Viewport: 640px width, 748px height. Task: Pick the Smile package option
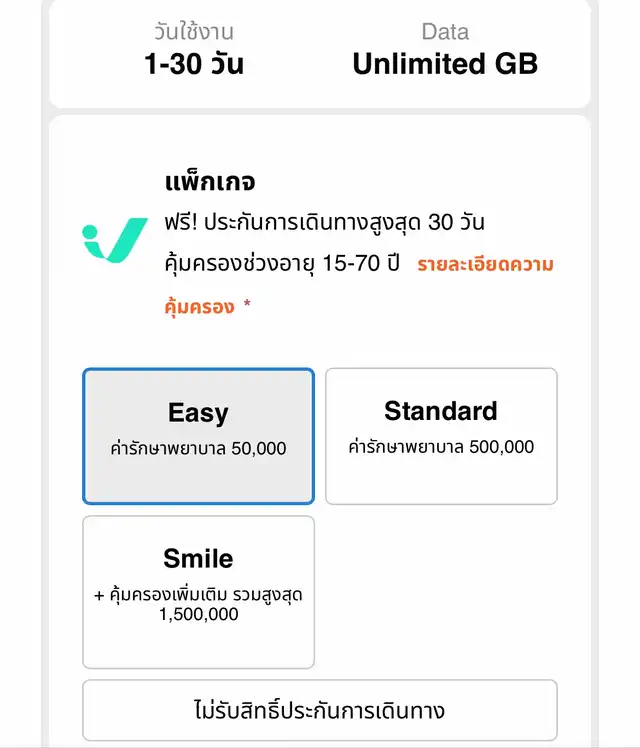pos(198,591)
